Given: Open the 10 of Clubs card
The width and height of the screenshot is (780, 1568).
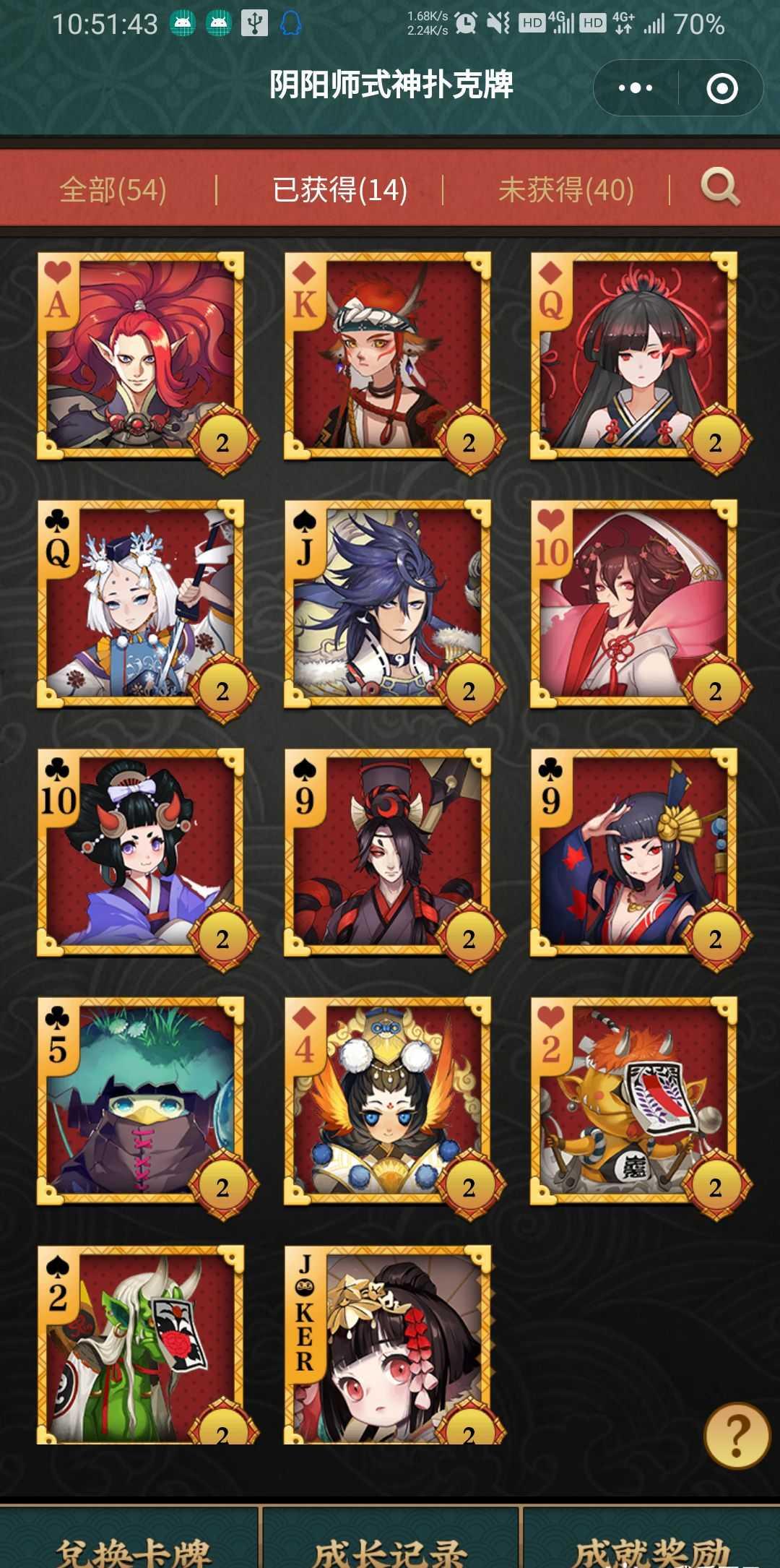Looking at the screenshot, I should (141, 853).
